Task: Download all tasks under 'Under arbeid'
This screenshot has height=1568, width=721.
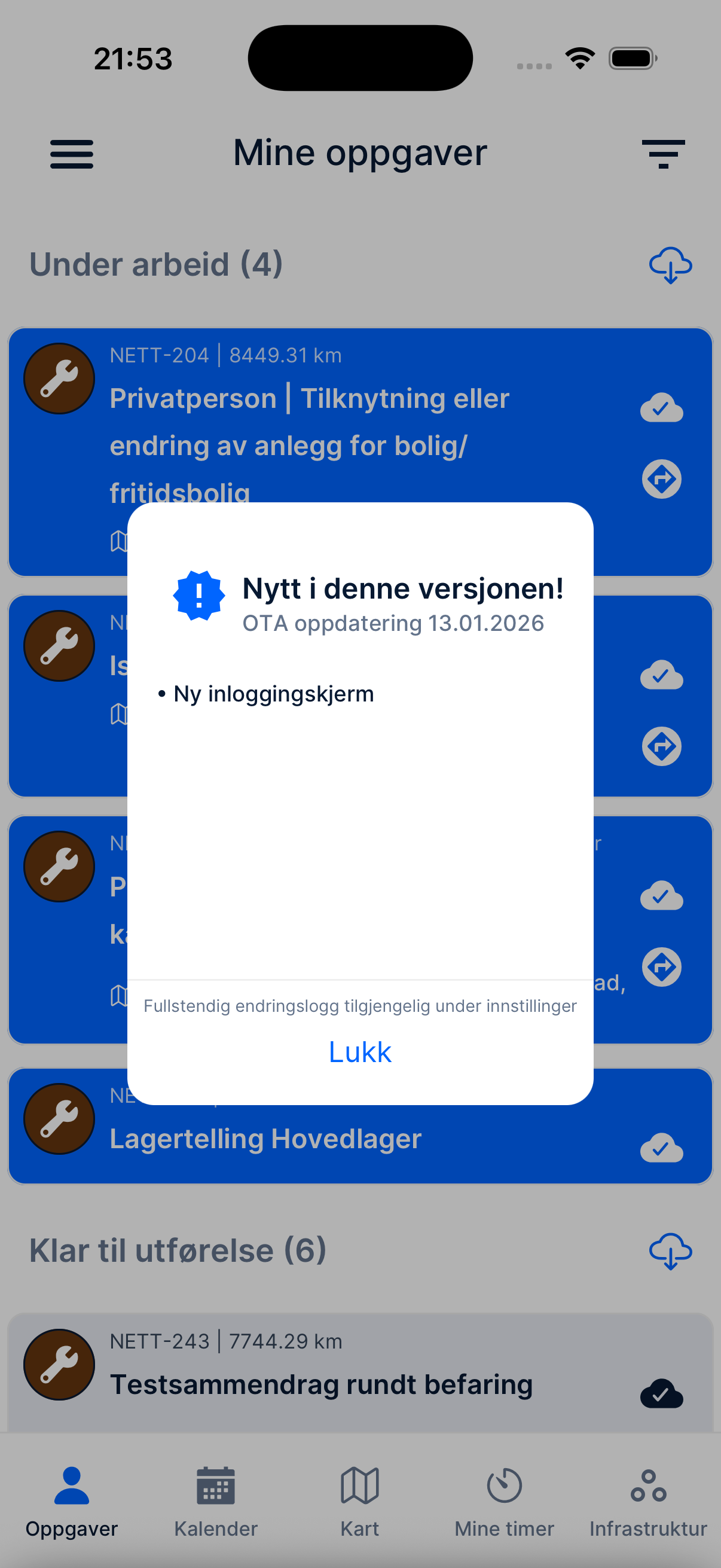Action: [x=671, y=265]
